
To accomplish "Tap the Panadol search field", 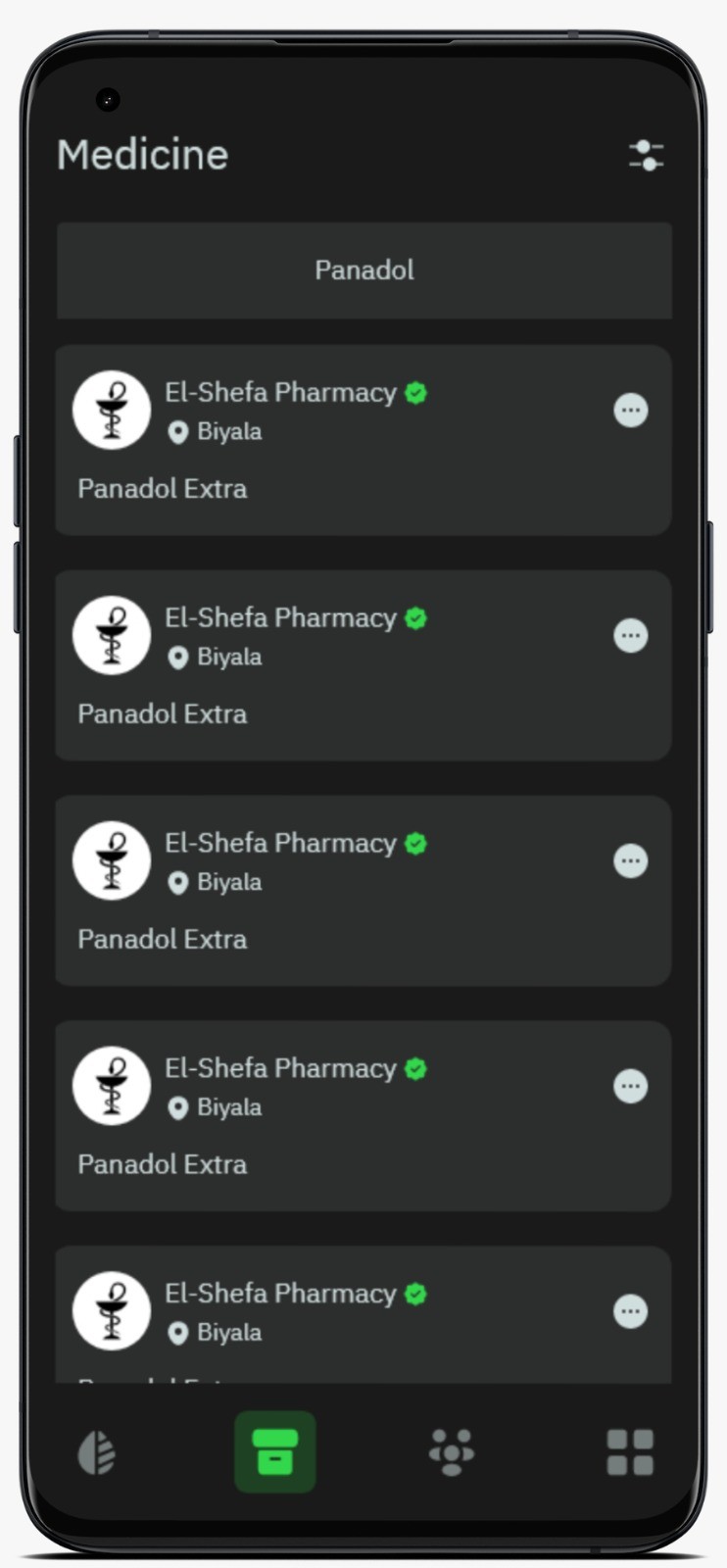I will [364, 270].
